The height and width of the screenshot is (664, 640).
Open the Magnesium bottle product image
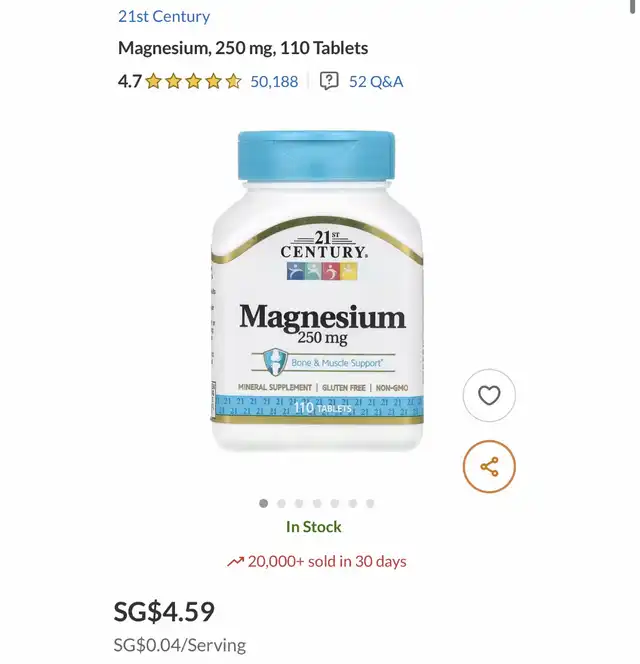coord(317,290)
